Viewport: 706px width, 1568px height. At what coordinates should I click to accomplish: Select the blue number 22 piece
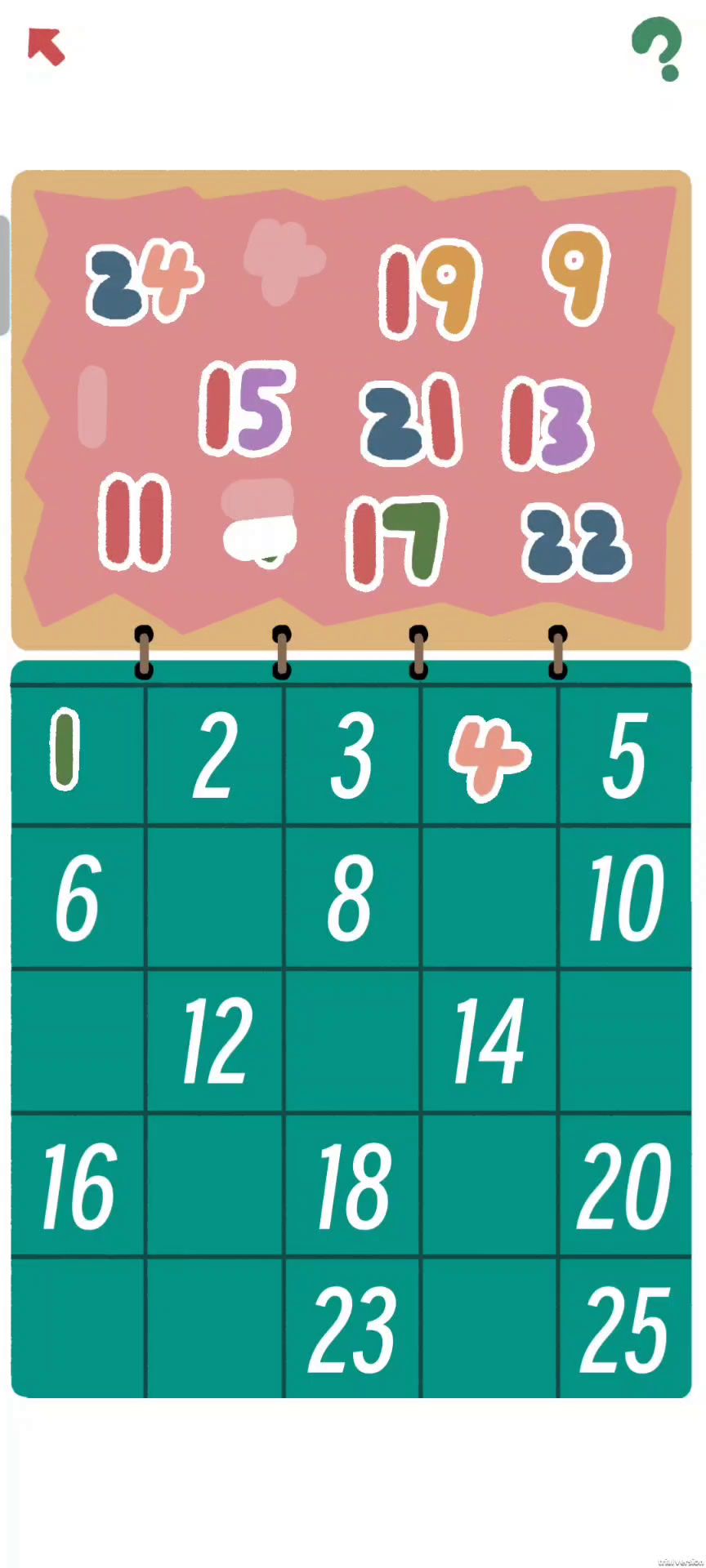575,541
